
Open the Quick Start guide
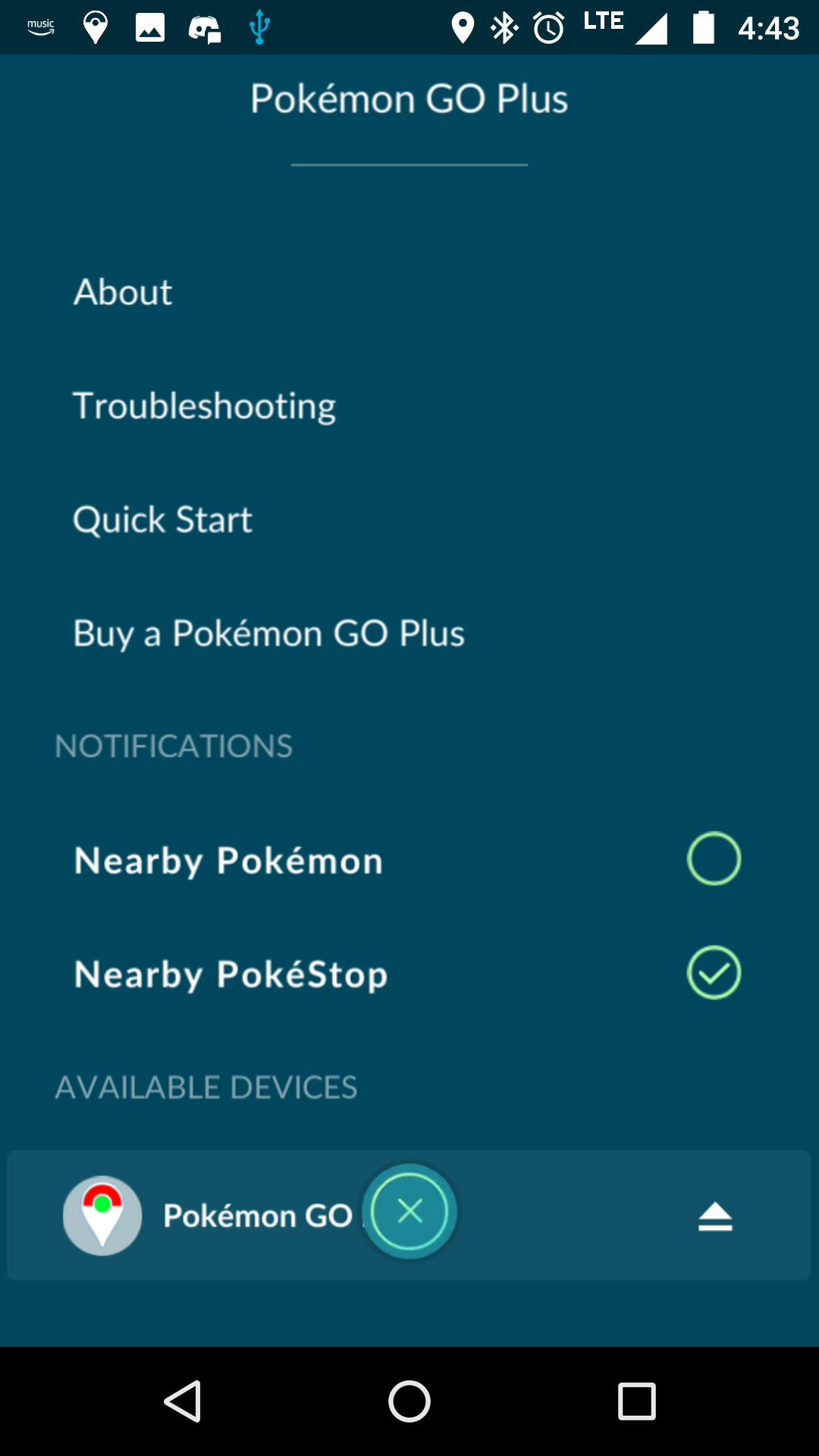(x=162, y=520)
